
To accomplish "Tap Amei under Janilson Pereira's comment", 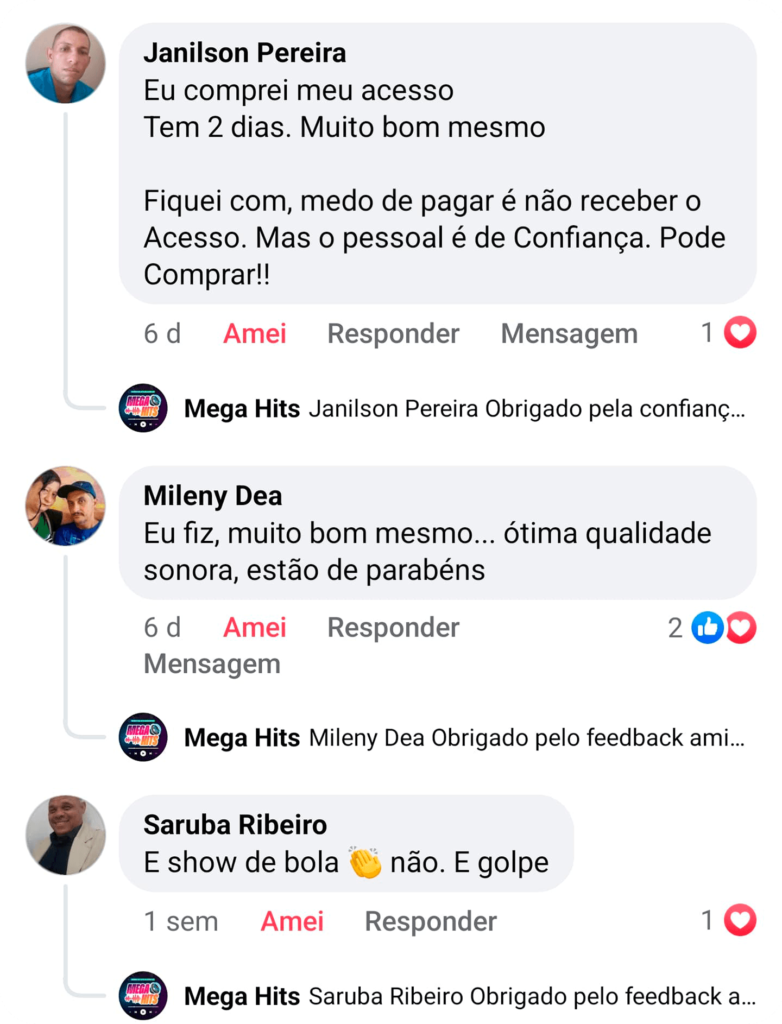I will (x=254, y=334).
